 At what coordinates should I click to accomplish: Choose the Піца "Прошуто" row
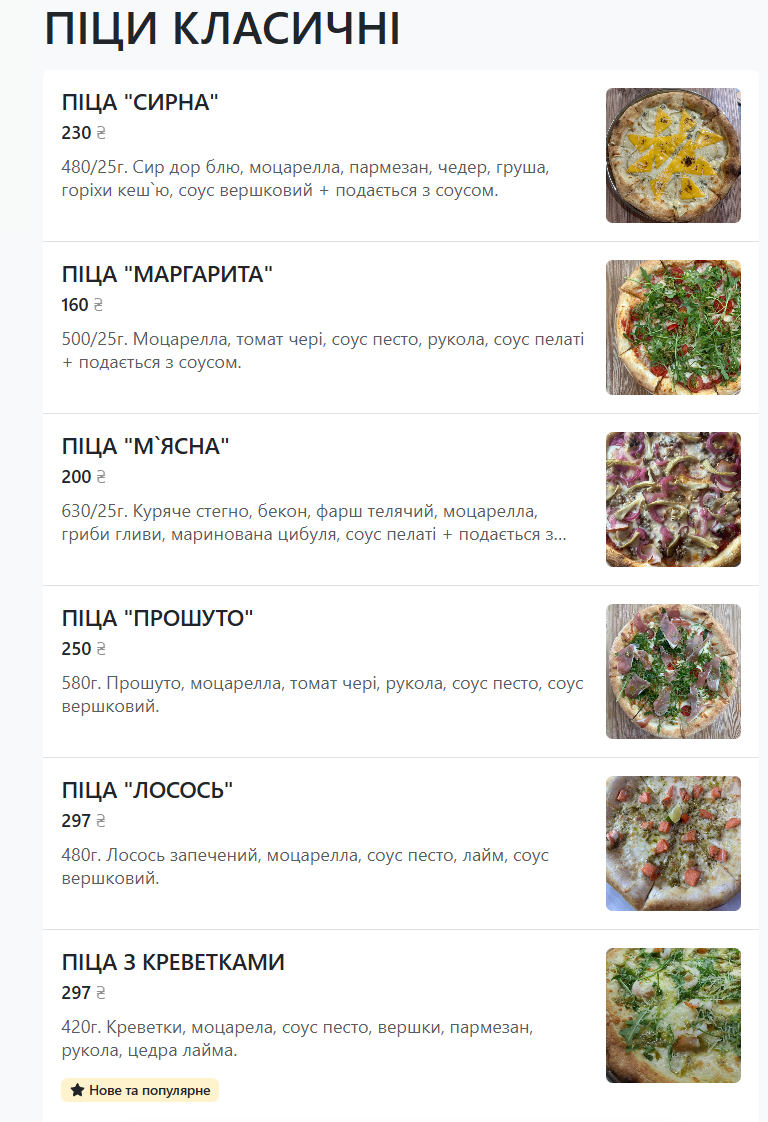[x=400, y=671]
